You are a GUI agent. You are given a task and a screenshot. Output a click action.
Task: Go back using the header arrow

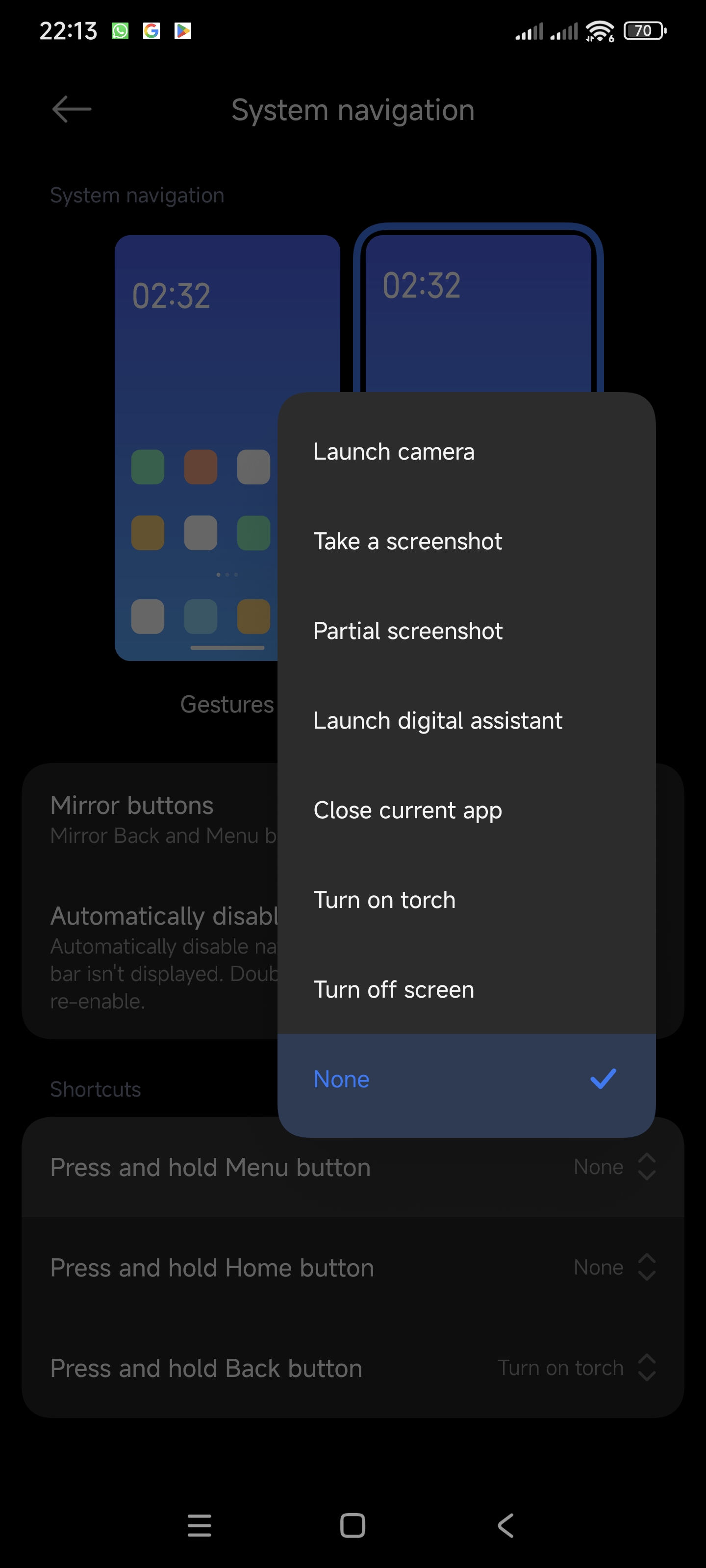[x=72, y=110]
